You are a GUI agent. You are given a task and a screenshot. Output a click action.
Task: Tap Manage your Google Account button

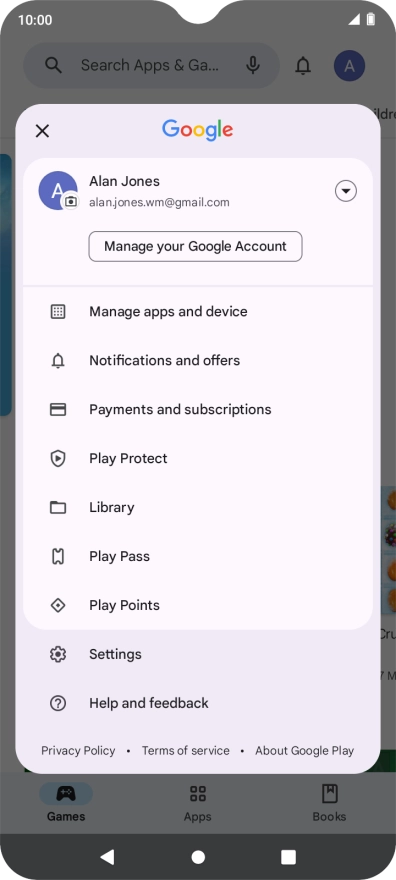195,246
